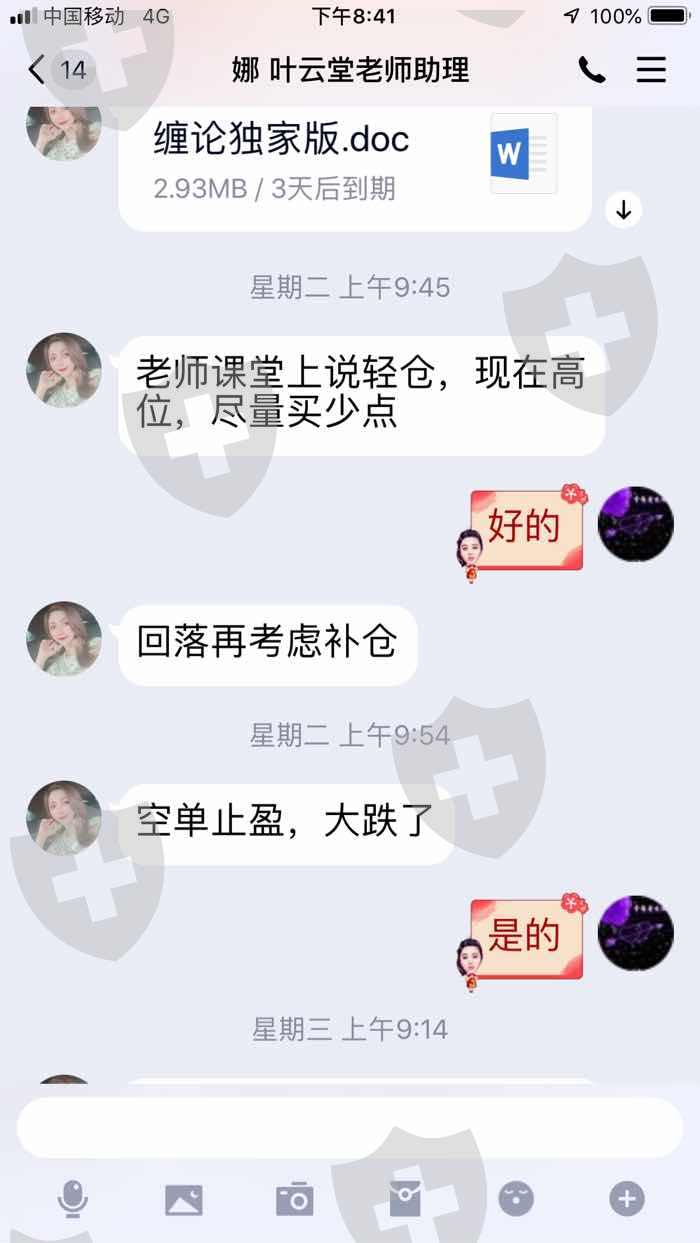This screenshot has height=1243, width=700.
Task: Open the 缠论独家版.doc file
Action: (x=355, y=163)
